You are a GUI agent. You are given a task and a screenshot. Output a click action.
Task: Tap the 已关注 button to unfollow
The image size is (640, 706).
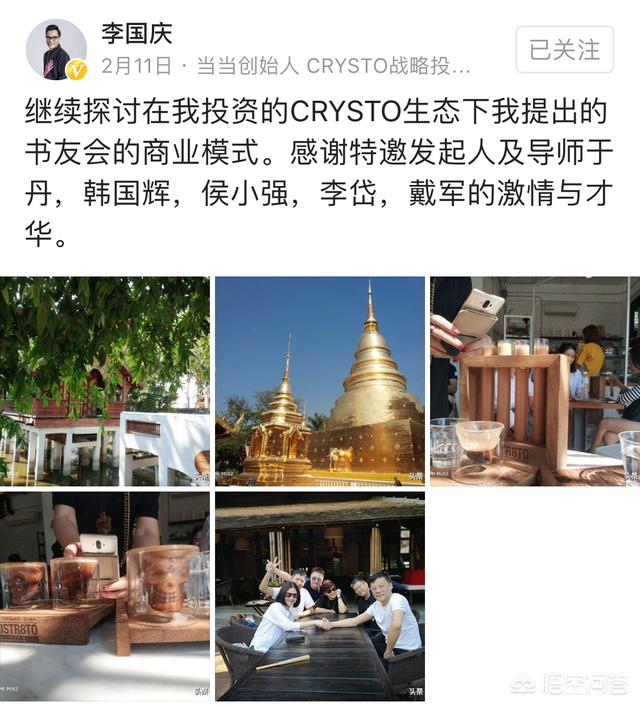pyautogui.click(x=564, y=49)
